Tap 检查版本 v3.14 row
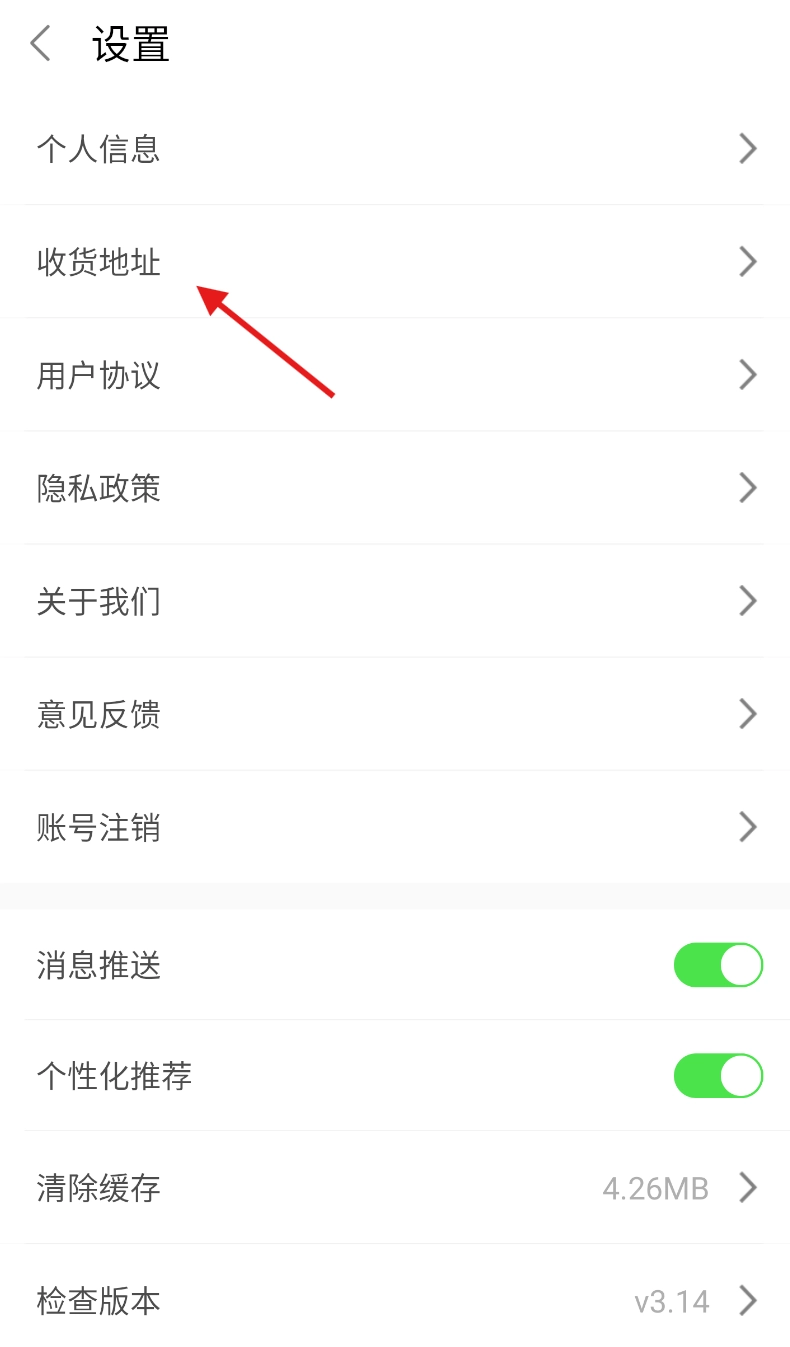The image size is (790, 1347). click(x=395, y=1301)
